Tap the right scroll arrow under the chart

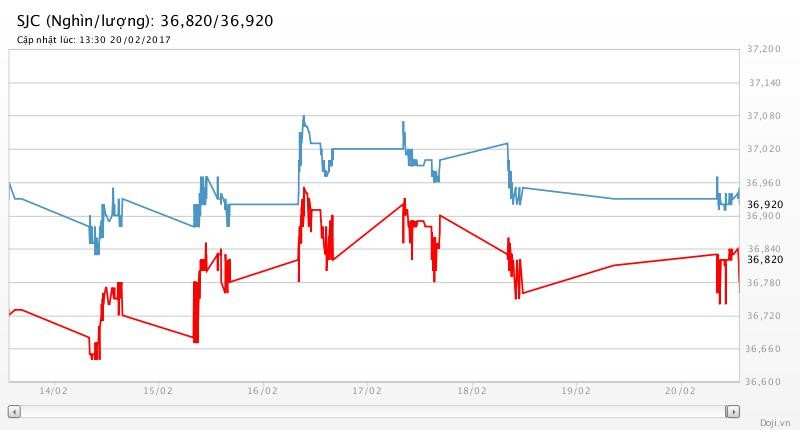point(733,411)
